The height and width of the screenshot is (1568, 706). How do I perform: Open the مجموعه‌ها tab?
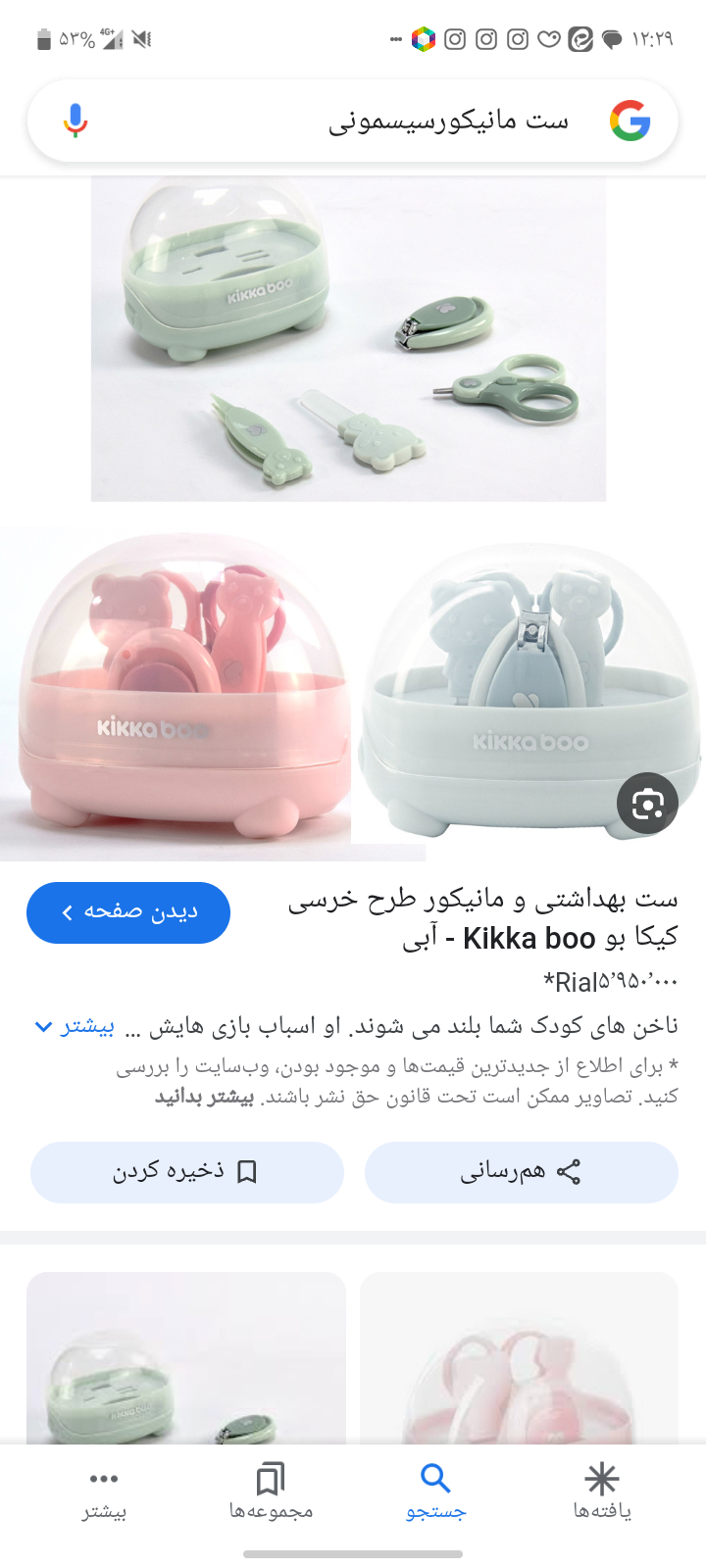click(x=271, y=1491)
